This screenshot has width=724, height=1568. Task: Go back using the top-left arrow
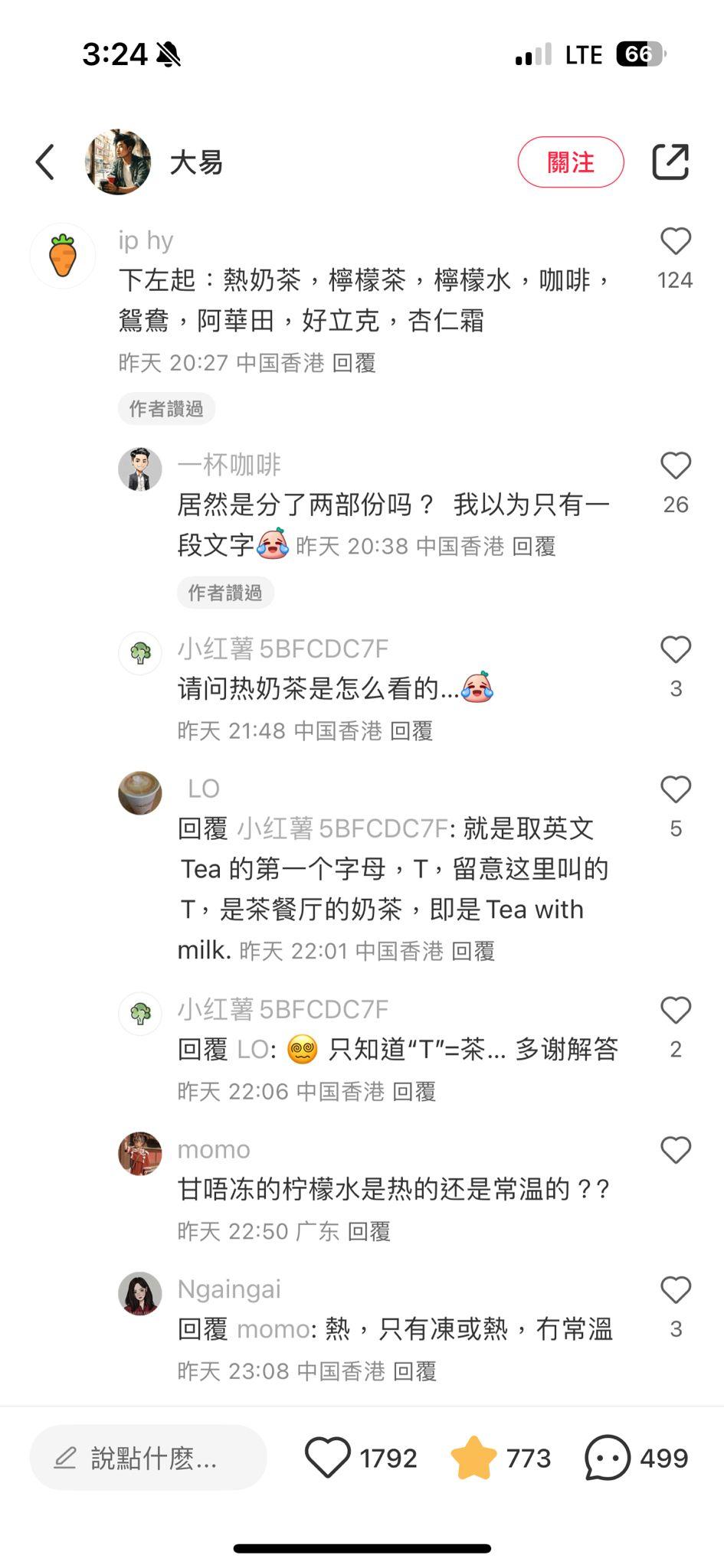45,162
